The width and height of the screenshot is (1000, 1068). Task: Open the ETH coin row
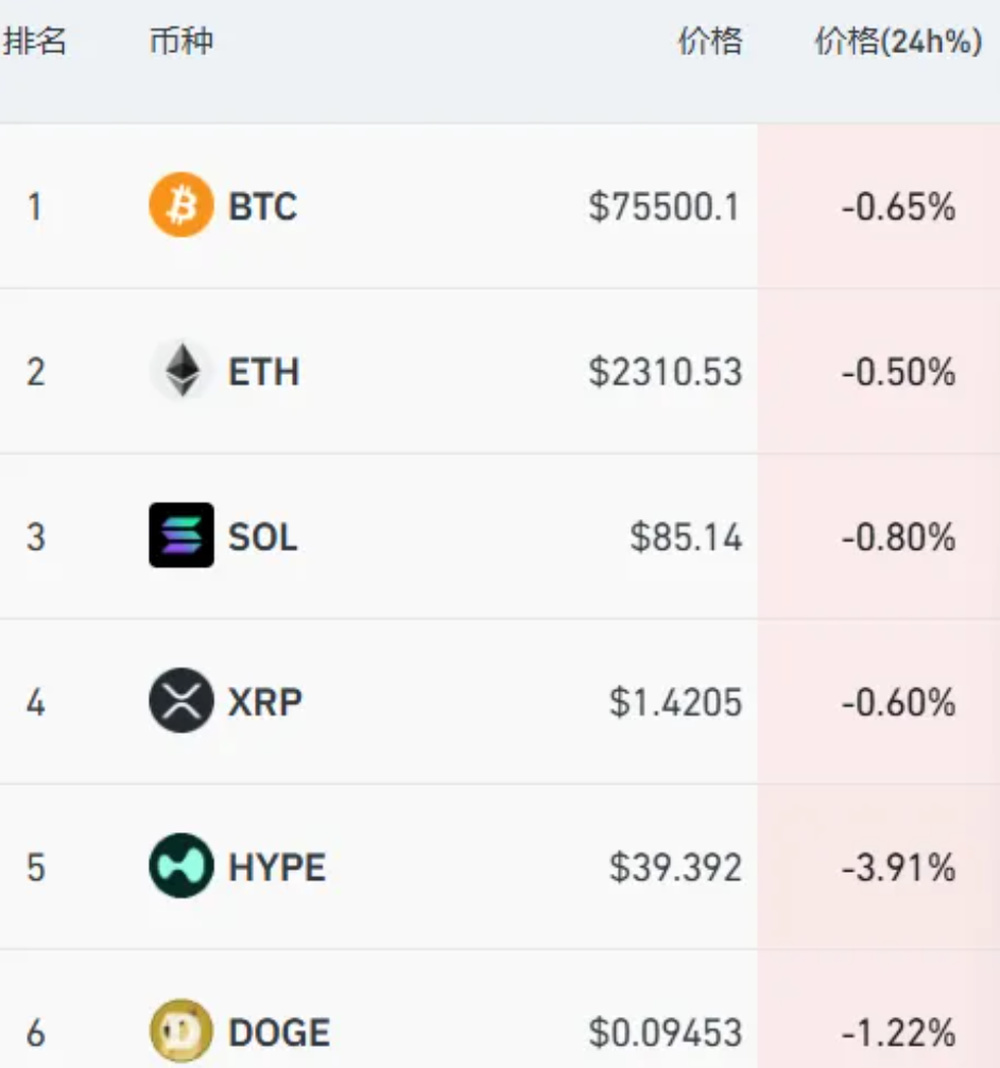262,372
